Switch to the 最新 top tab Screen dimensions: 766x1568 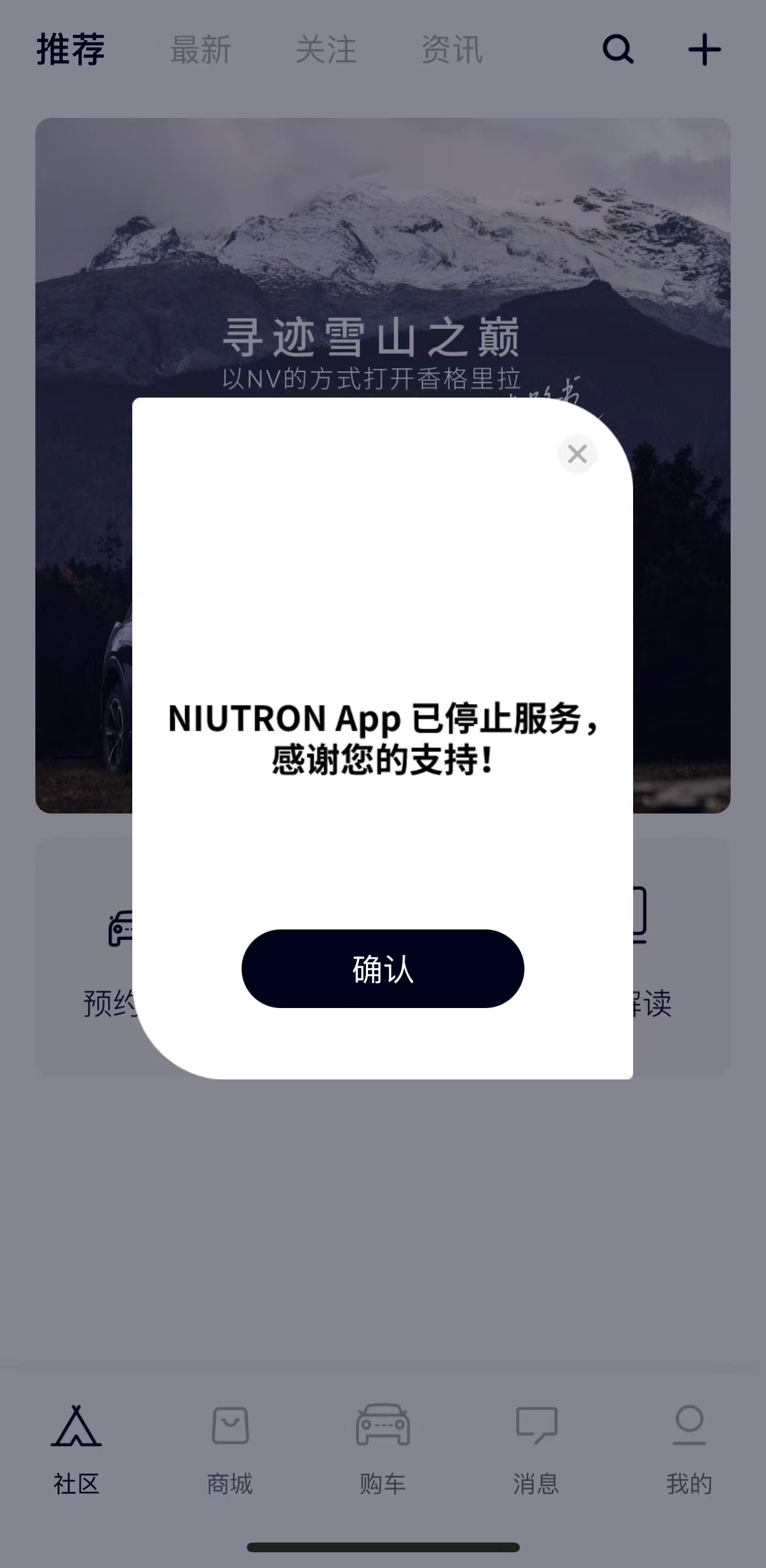click(200, 50)
